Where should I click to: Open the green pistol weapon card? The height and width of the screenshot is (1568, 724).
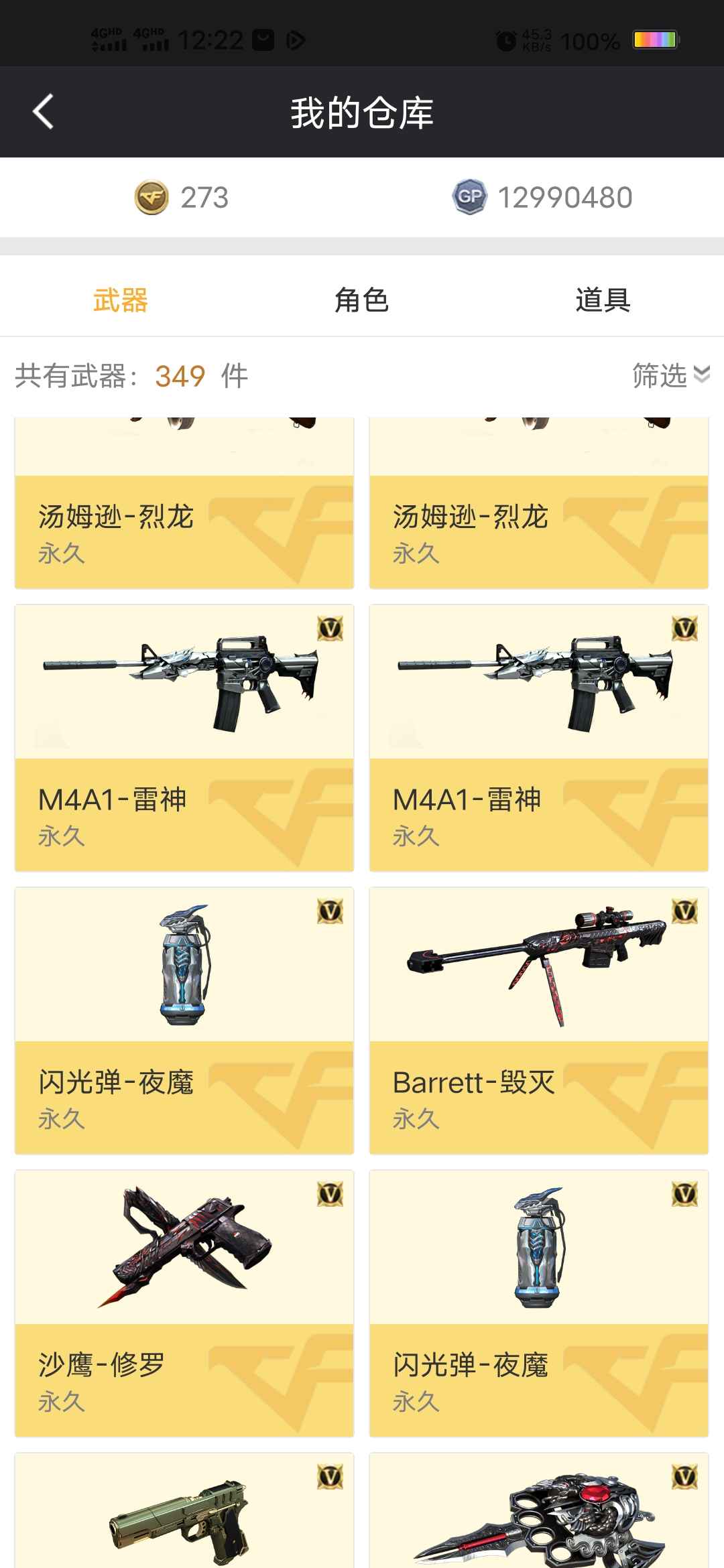click(x=184, y=1513)
